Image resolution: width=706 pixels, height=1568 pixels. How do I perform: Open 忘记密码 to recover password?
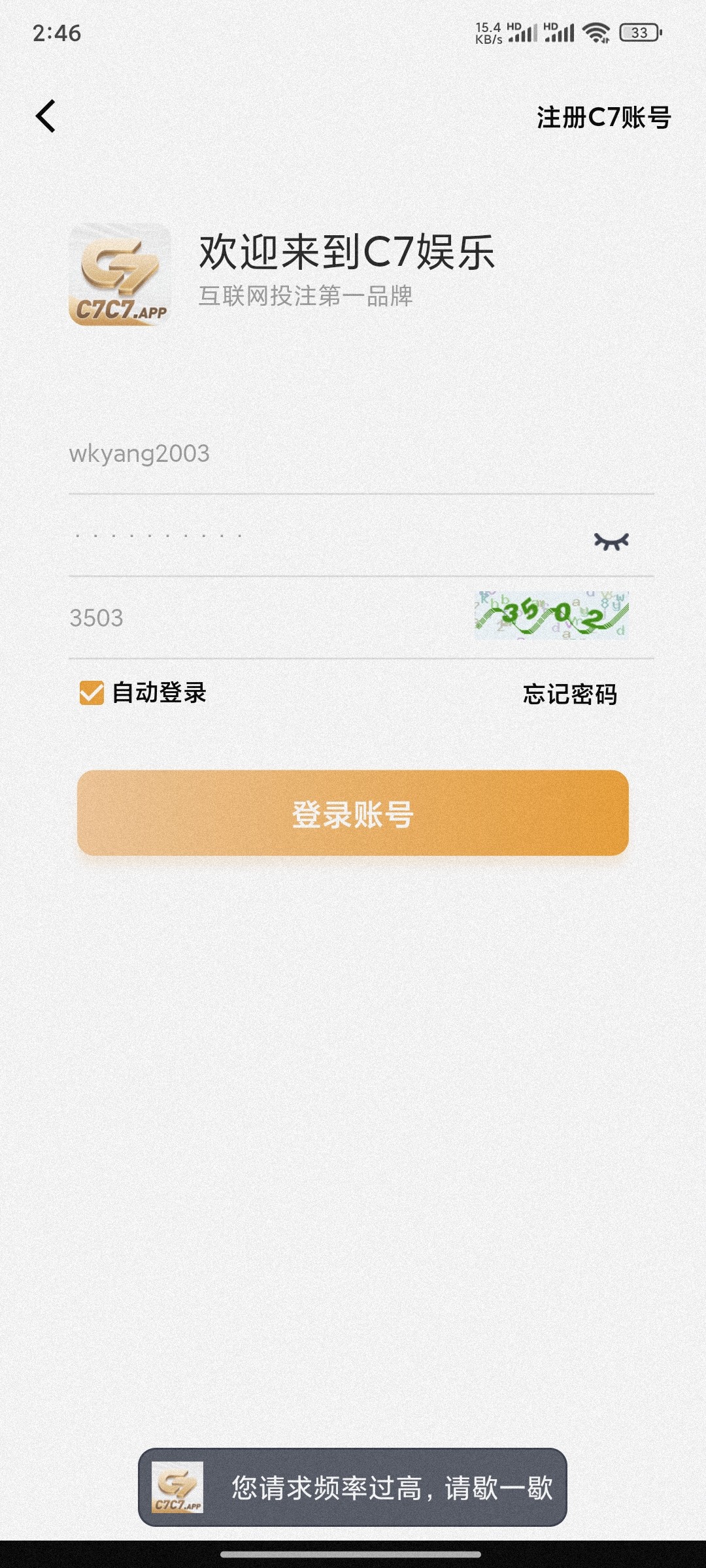pyautogui.click(x=569, y=694)
